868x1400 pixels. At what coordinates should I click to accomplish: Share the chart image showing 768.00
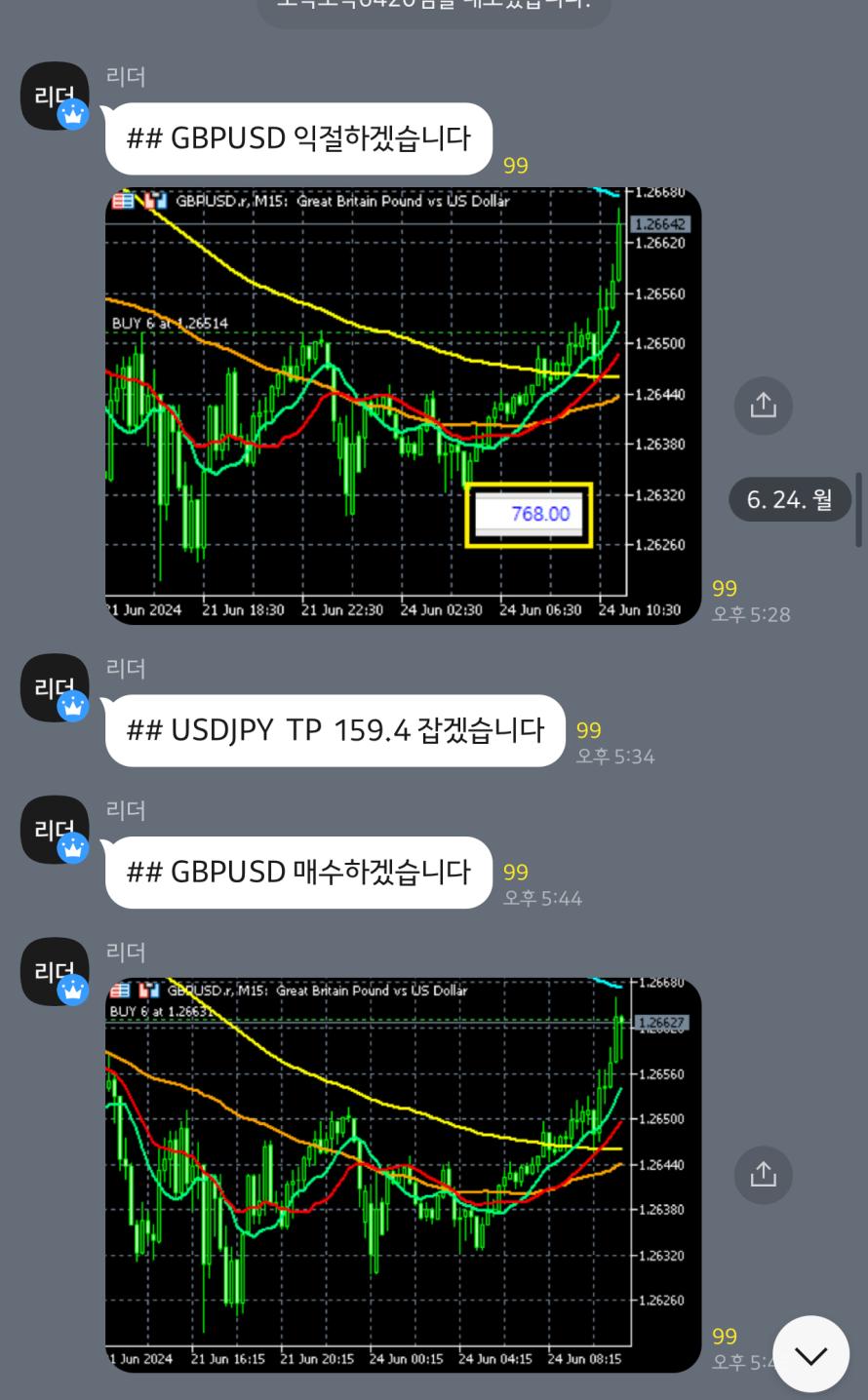coord(763,405)
